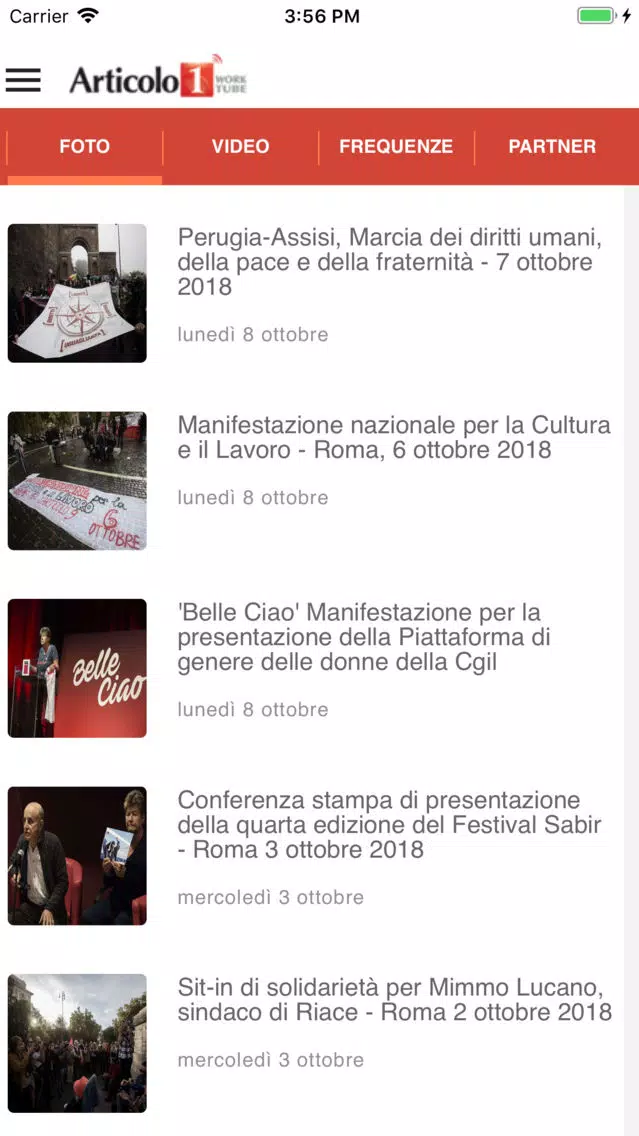Screen dimensions: 639x1136
Task: Open the Sit-in per Mimmo Lucano gallery
Action: [x=312, y=1043]
